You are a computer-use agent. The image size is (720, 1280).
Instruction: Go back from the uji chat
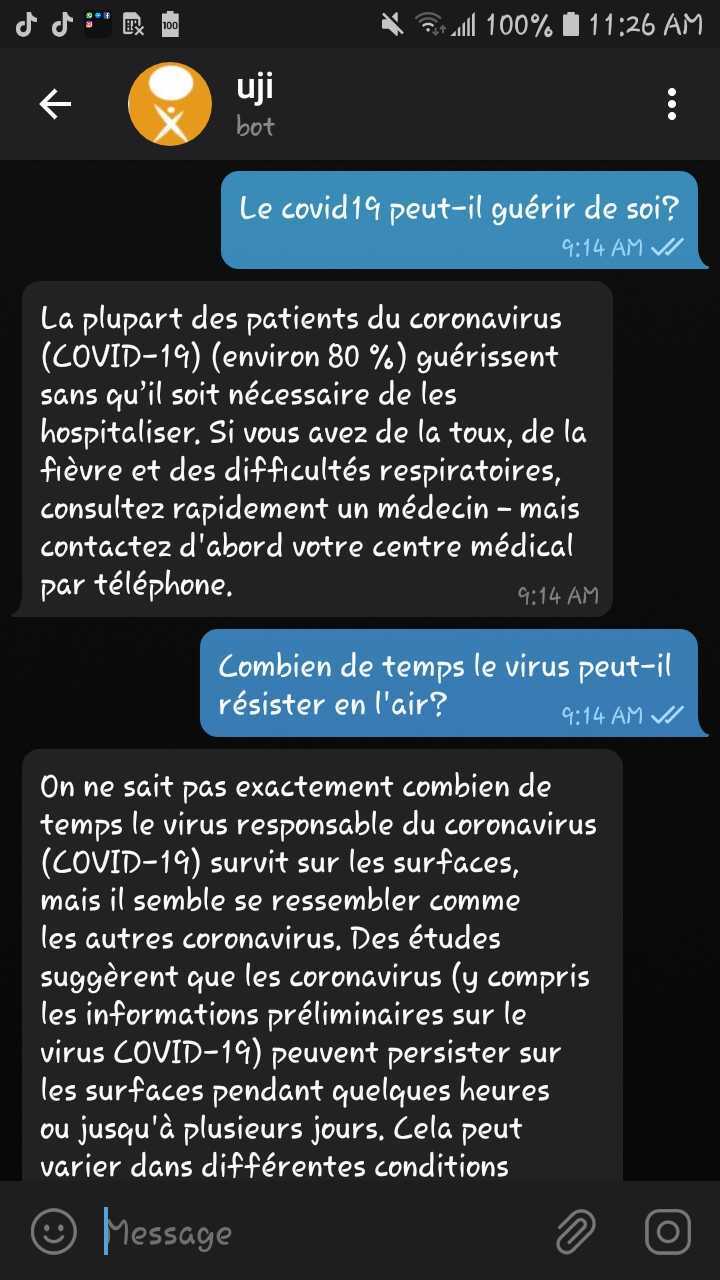click(55, 104)
